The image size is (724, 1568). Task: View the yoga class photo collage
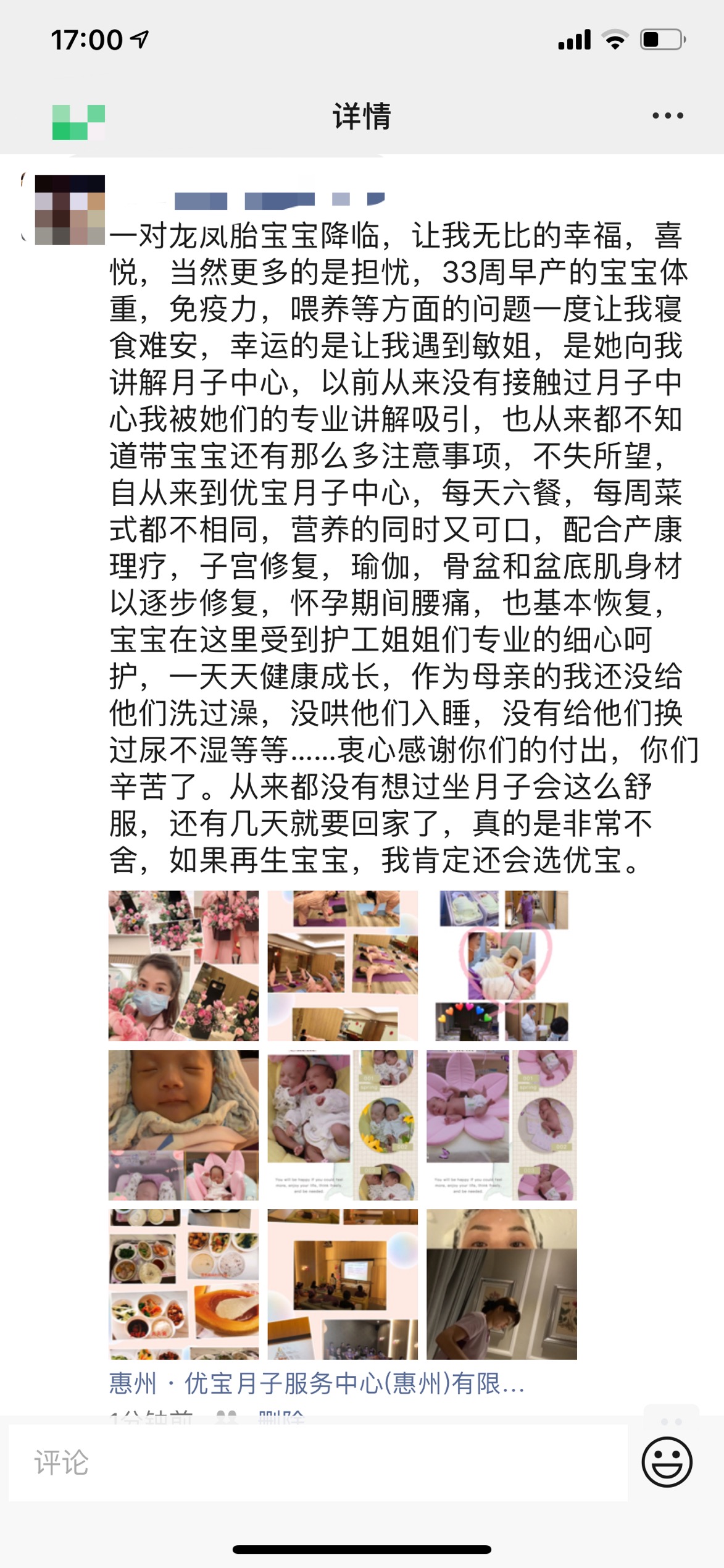(x=343, y=965)
